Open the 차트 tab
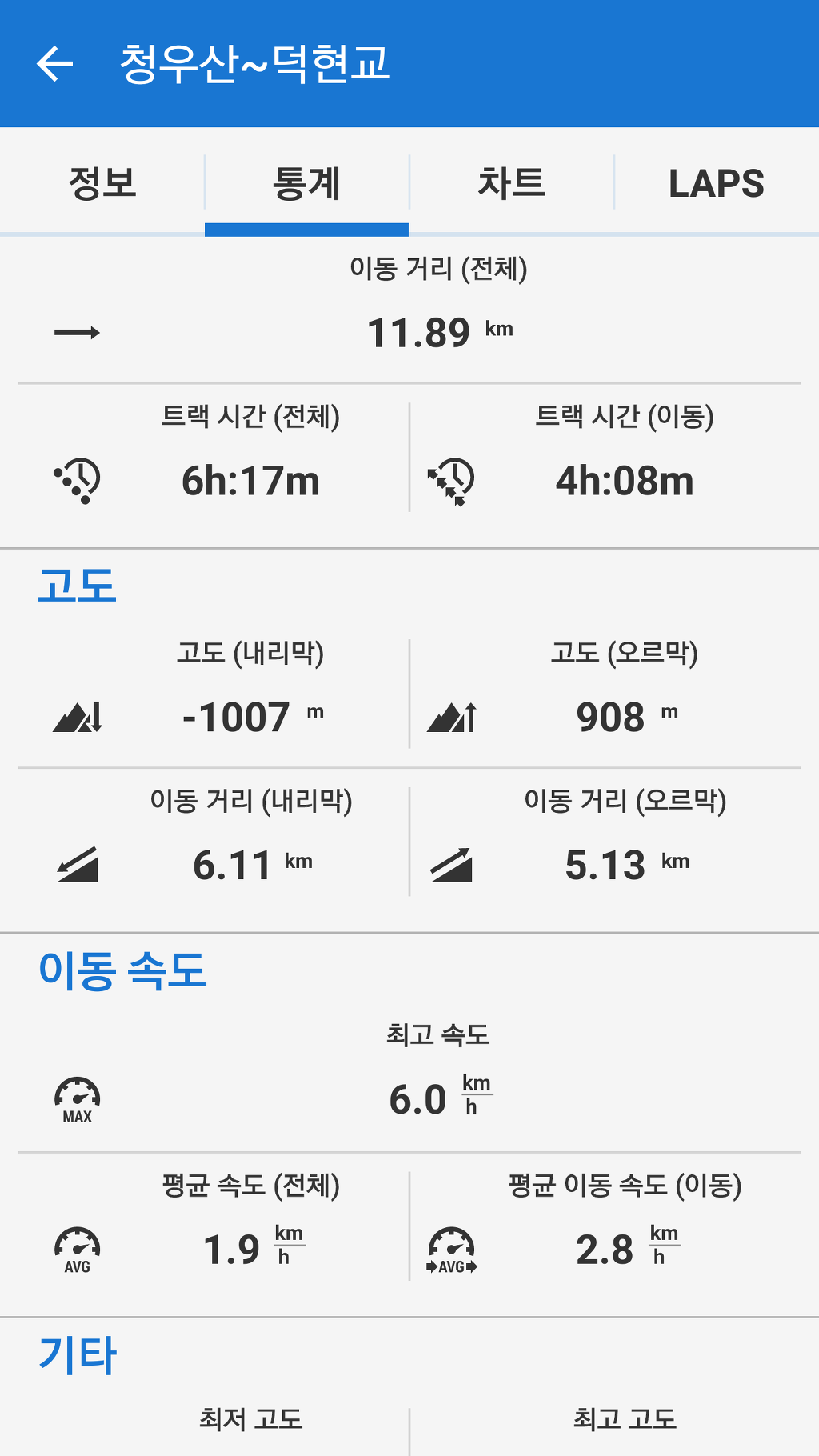This screenshot has height=1456, width=819. 512,183
